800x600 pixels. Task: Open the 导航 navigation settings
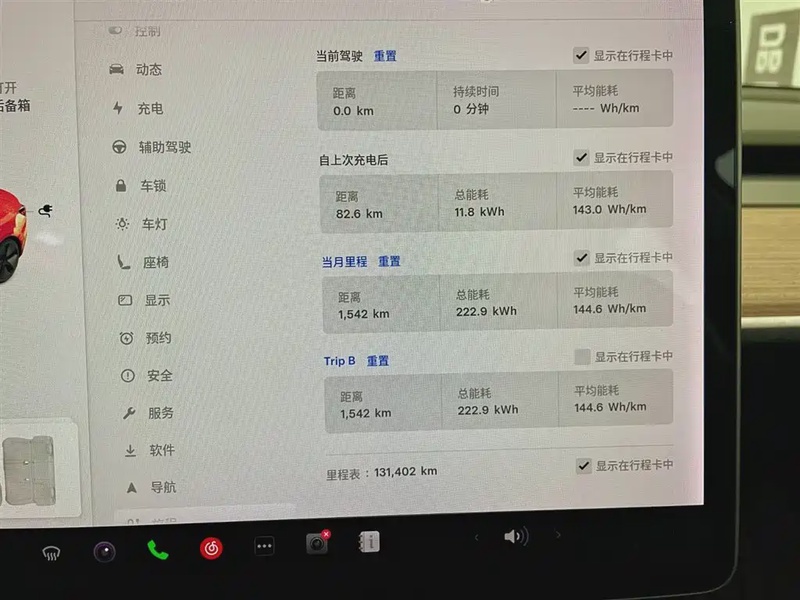click(x=163, y=488)
